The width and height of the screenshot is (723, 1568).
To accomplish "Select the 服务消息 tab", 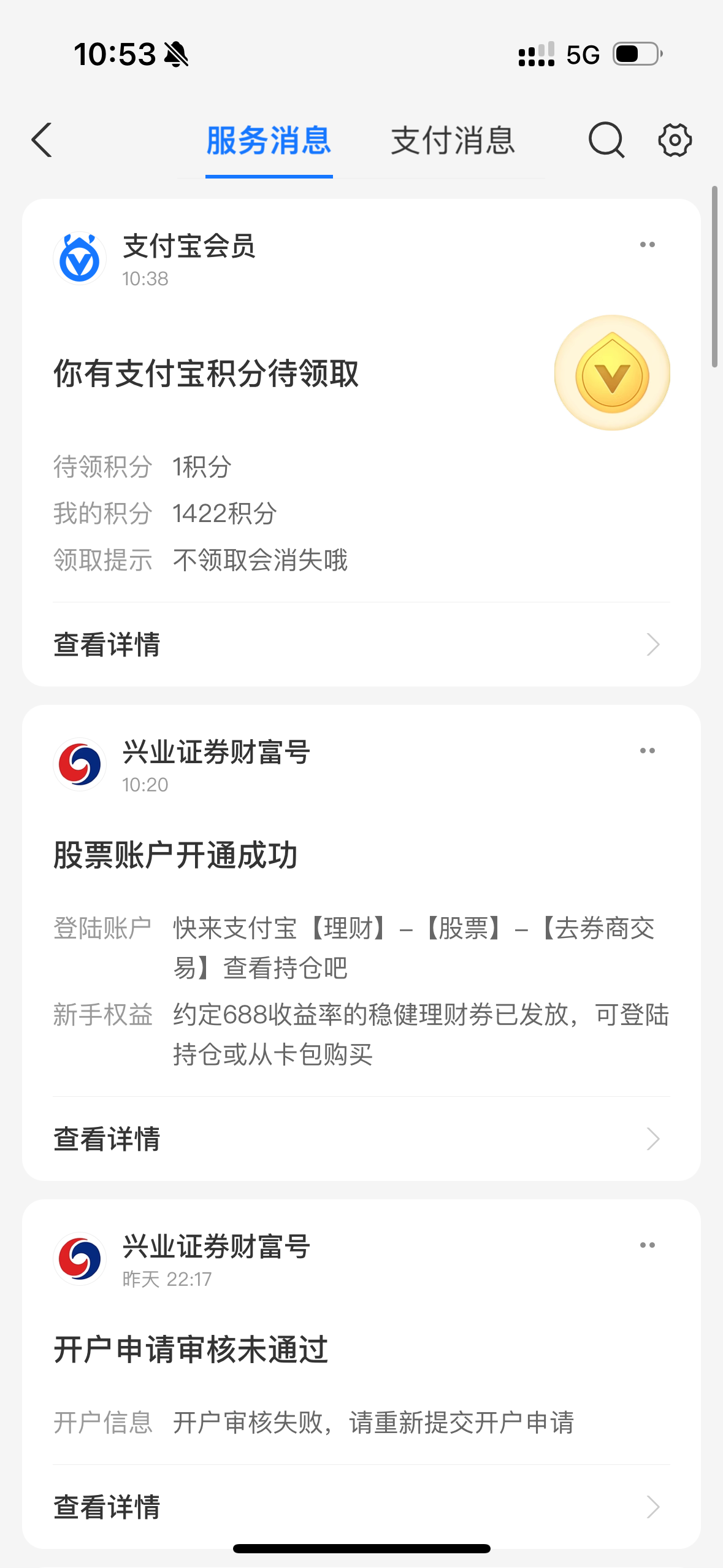I will (269, 140).
